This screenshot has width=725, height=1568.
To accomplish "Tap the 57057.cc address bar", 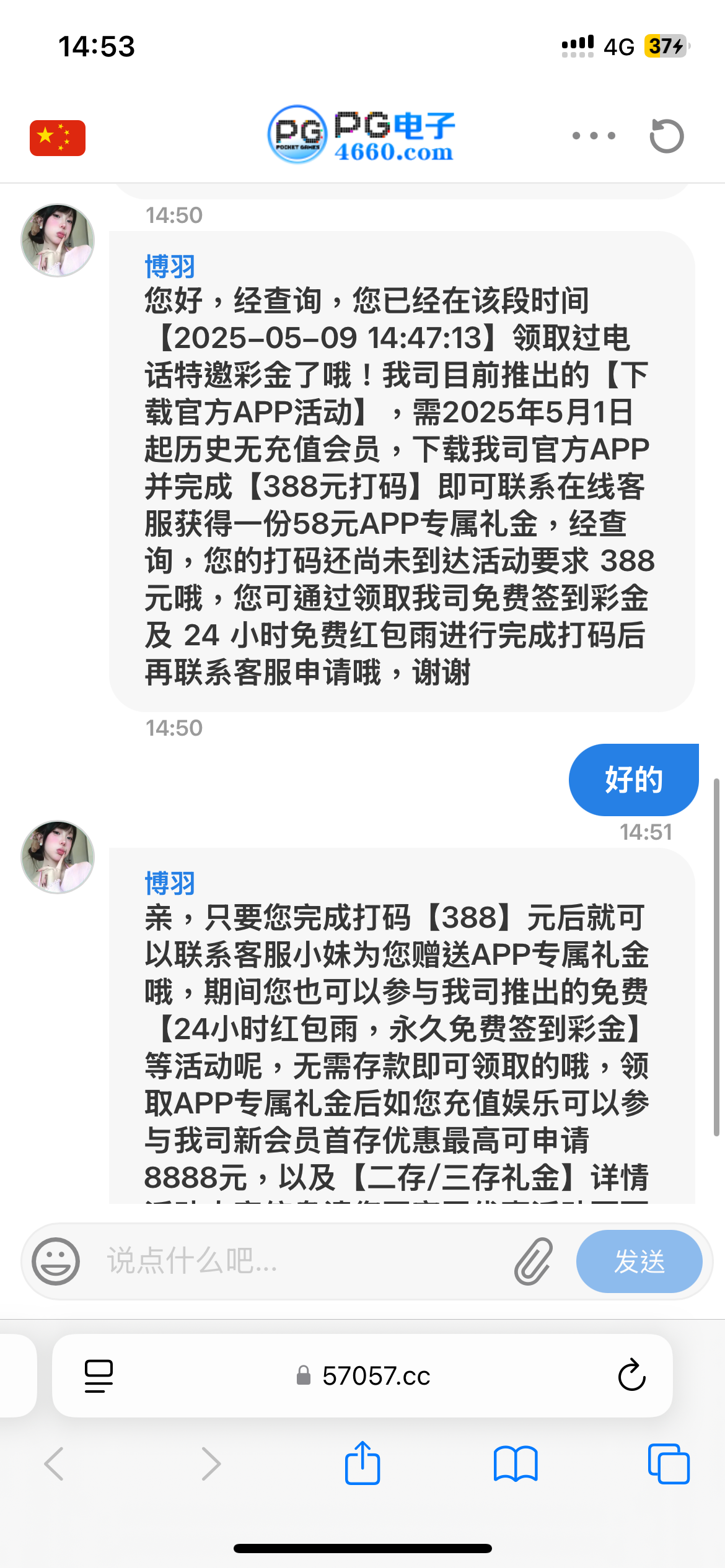I will coord(366,1376).
